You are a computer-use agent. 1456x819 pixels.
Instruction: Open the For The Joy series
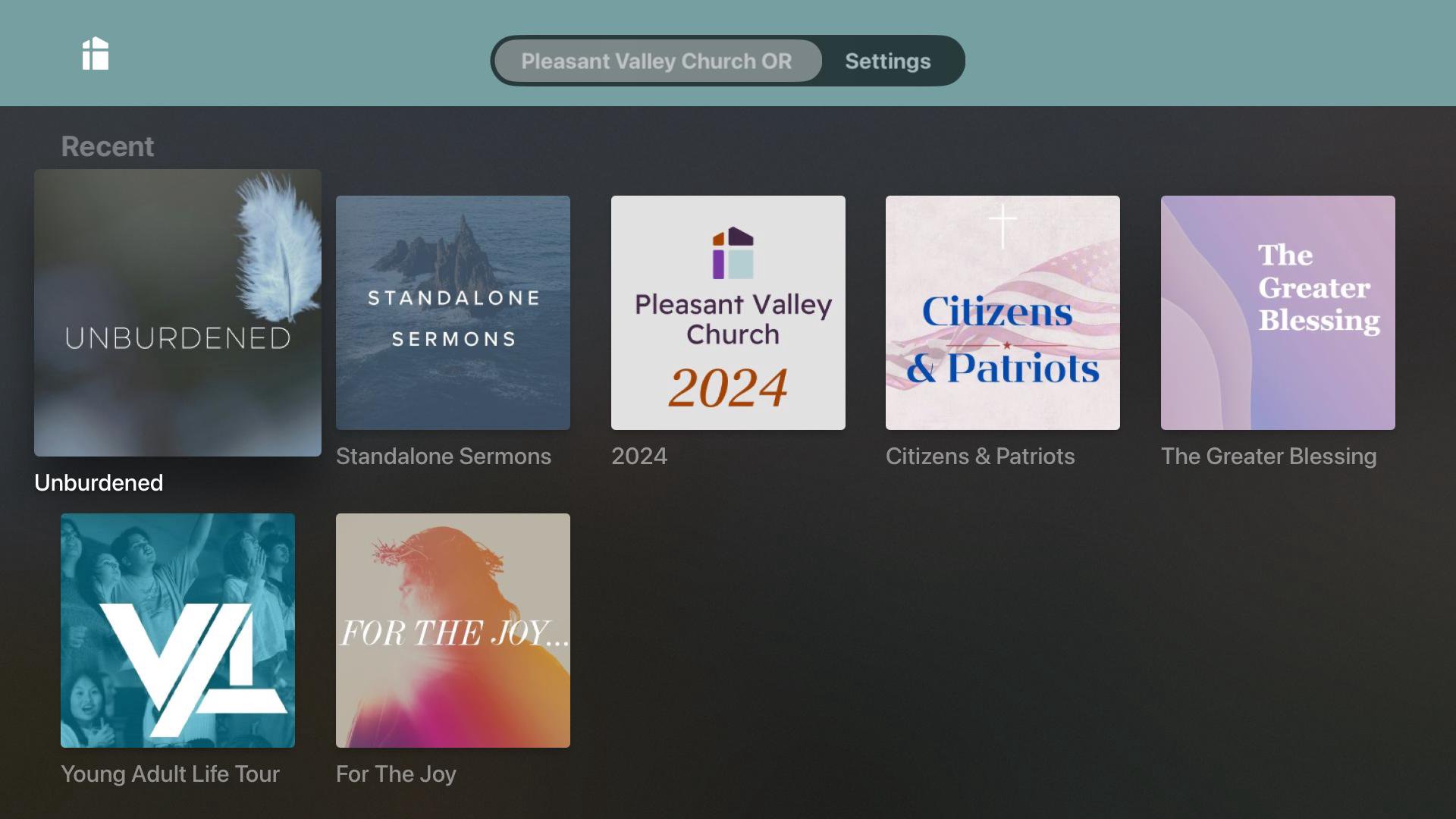(453, 630)
